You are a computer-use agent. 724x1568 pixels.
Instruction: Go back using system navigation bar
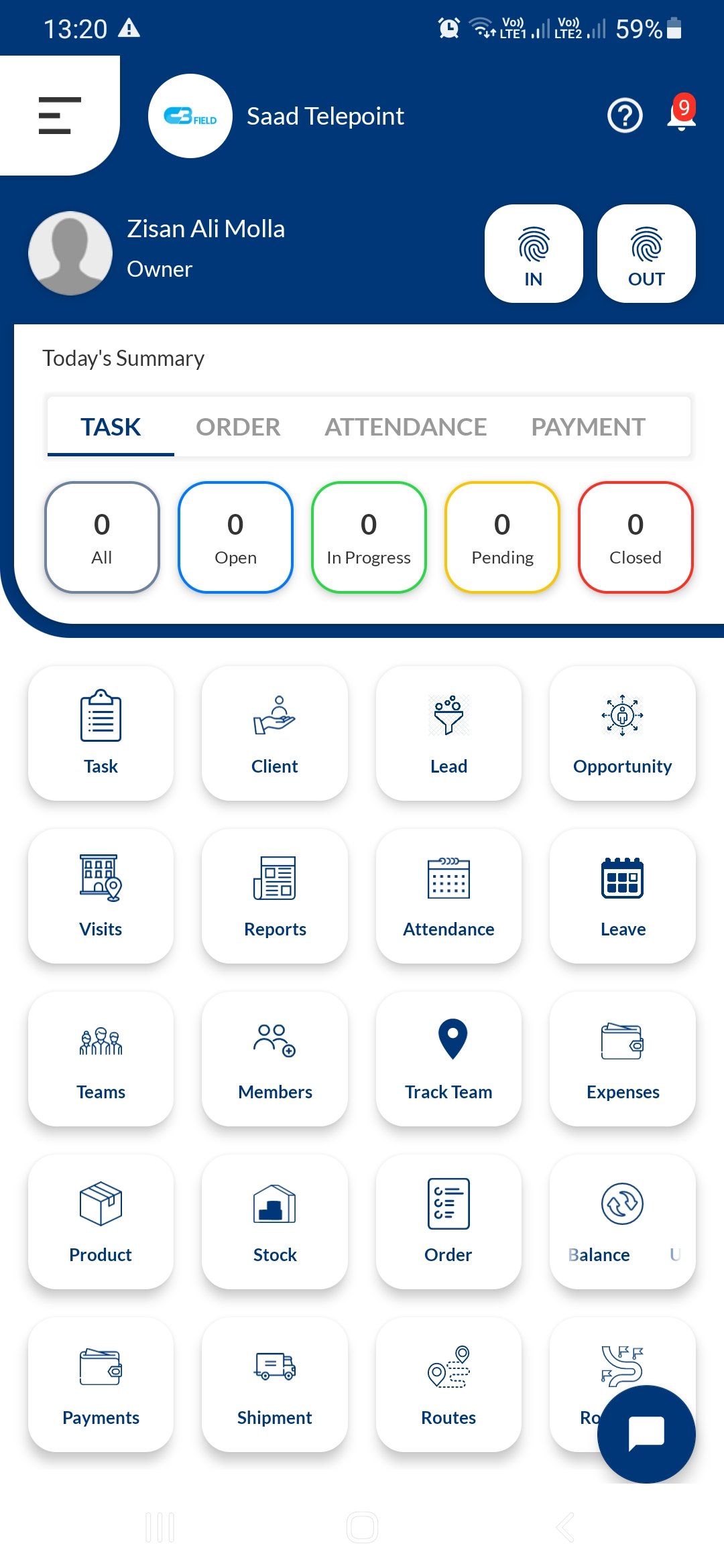pos(564,1528)
